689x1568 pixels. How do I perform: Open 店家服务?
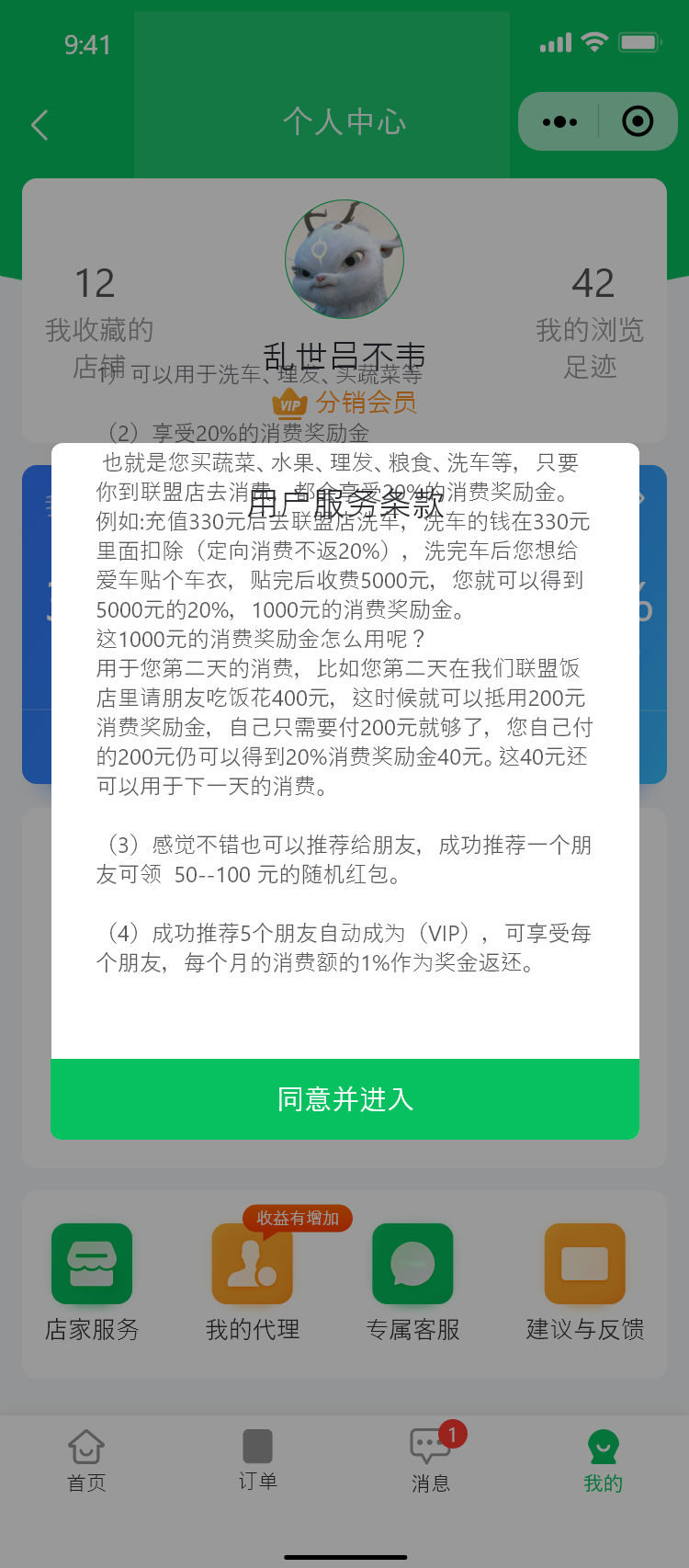92,1281
